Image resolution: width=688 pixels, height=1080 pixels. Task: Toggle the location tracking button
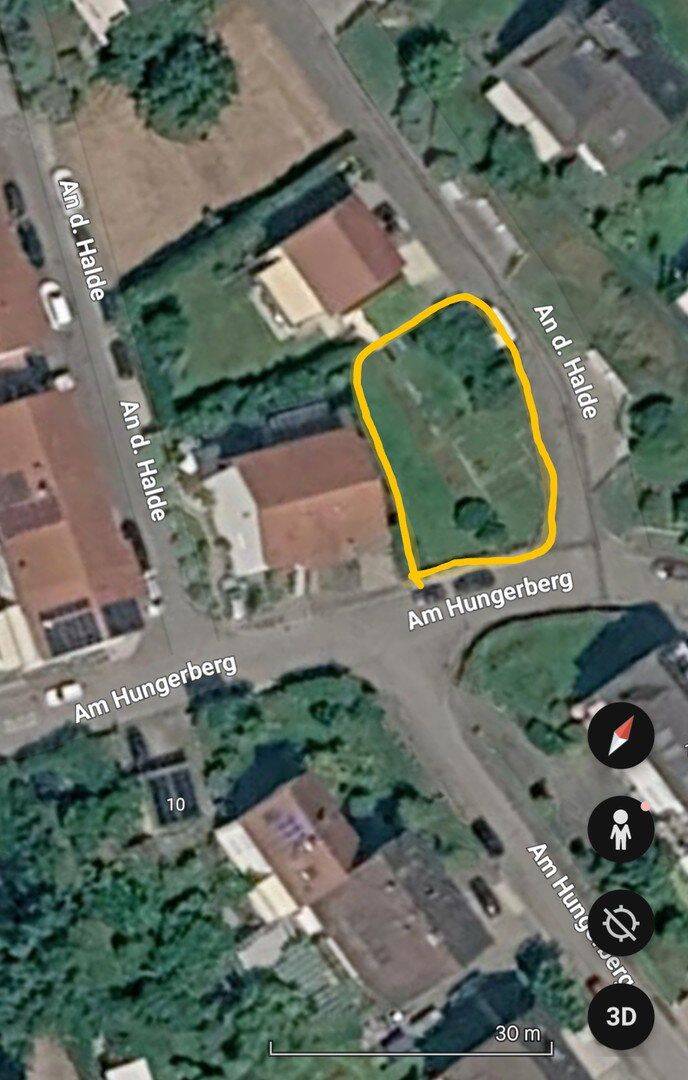click(x=621, y=922)
